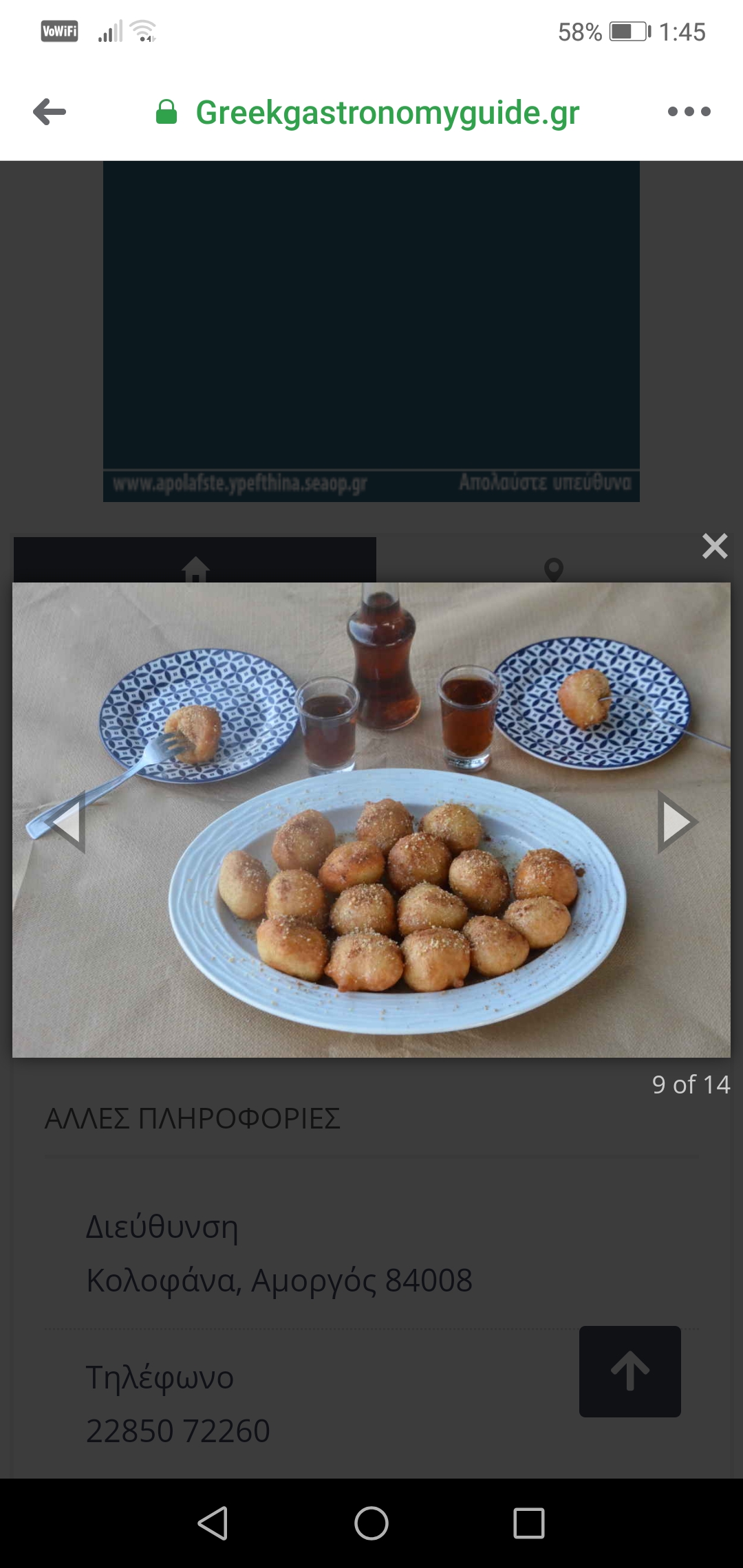Open the Android recent apps view
Viewport: 743px width, 1568px height.
pyautogui.click(x=529, y=1523)
